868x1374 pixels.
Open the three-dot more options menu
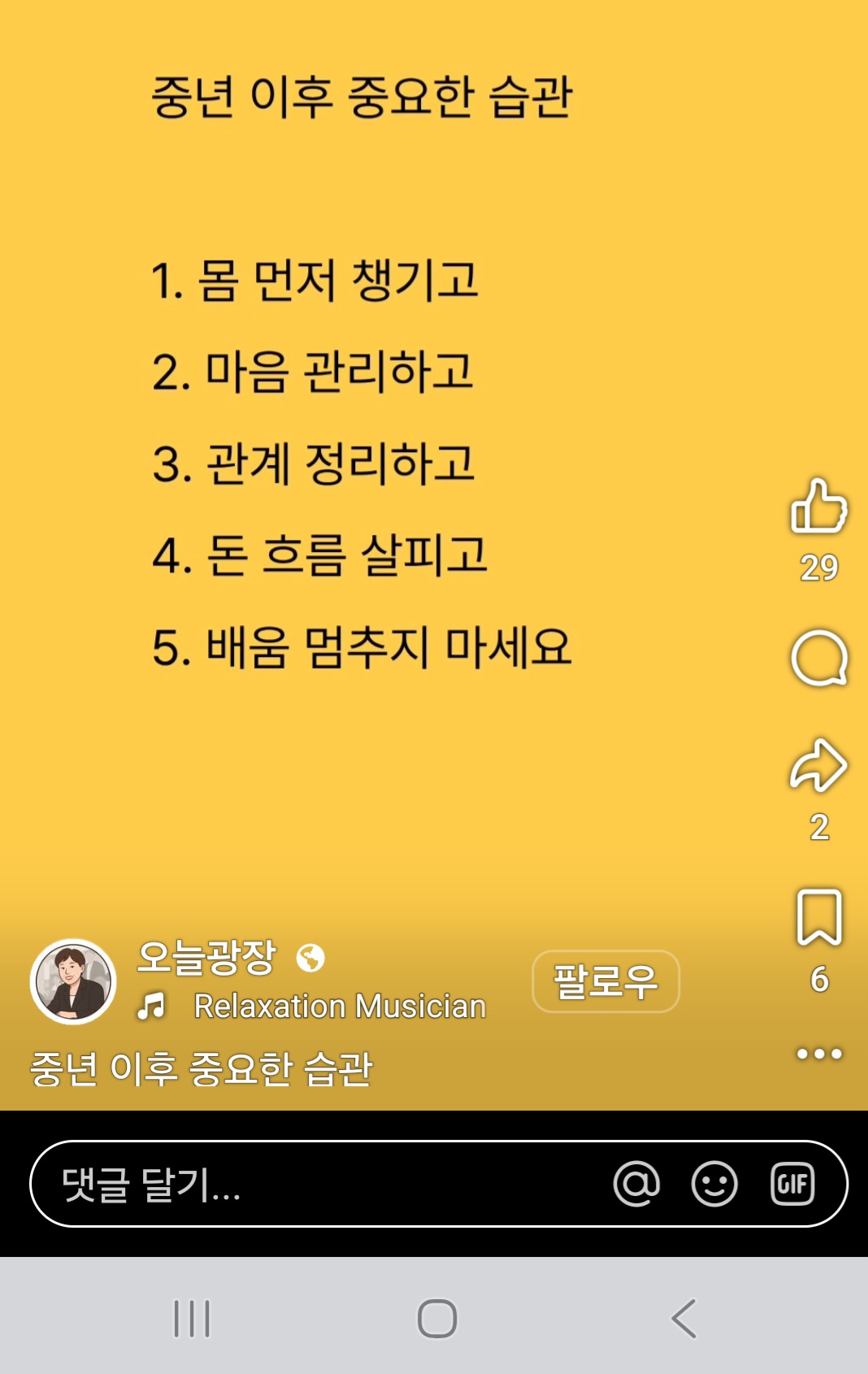(818, 1054)
